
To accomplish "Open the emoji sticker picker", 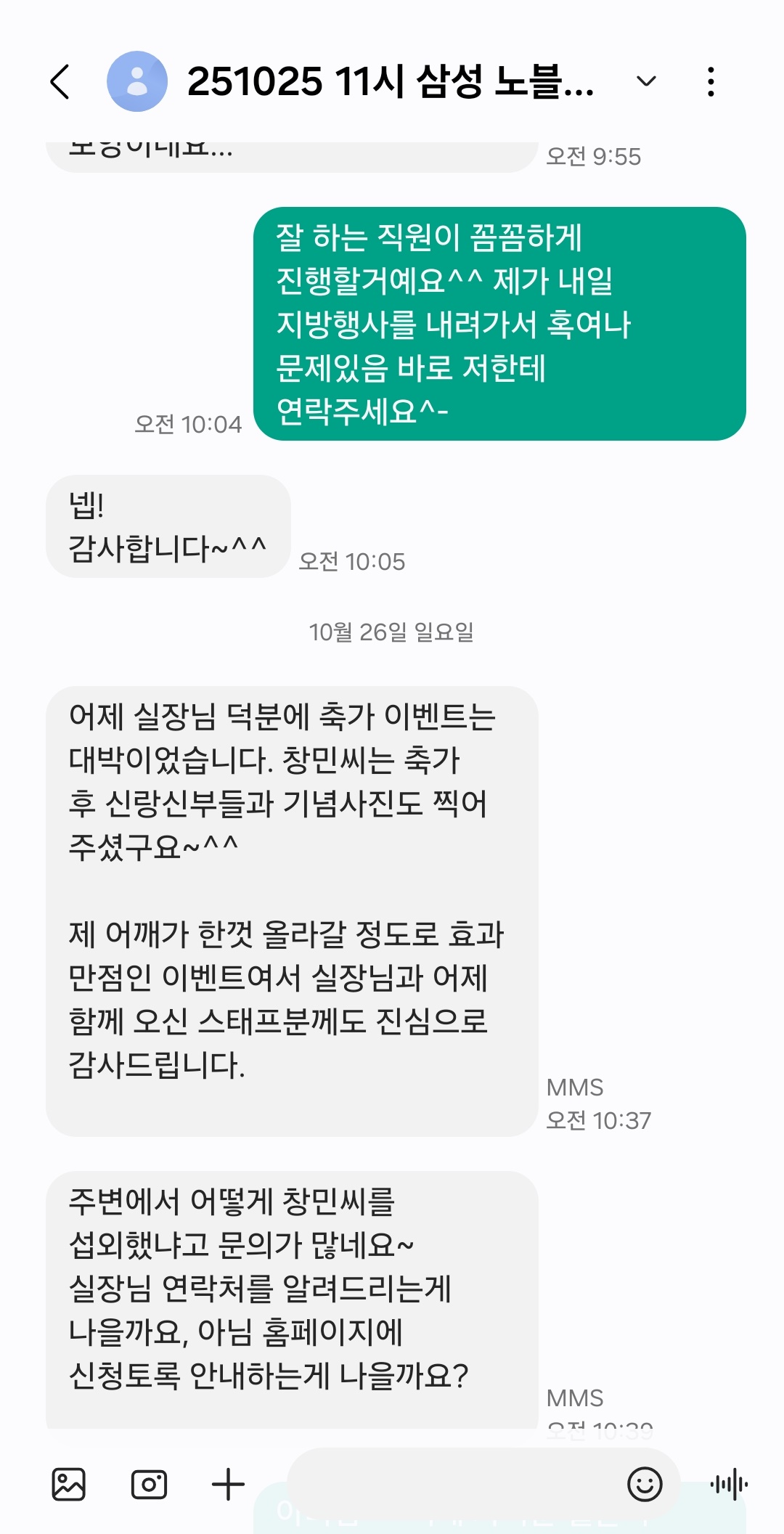I will 645,1484.
